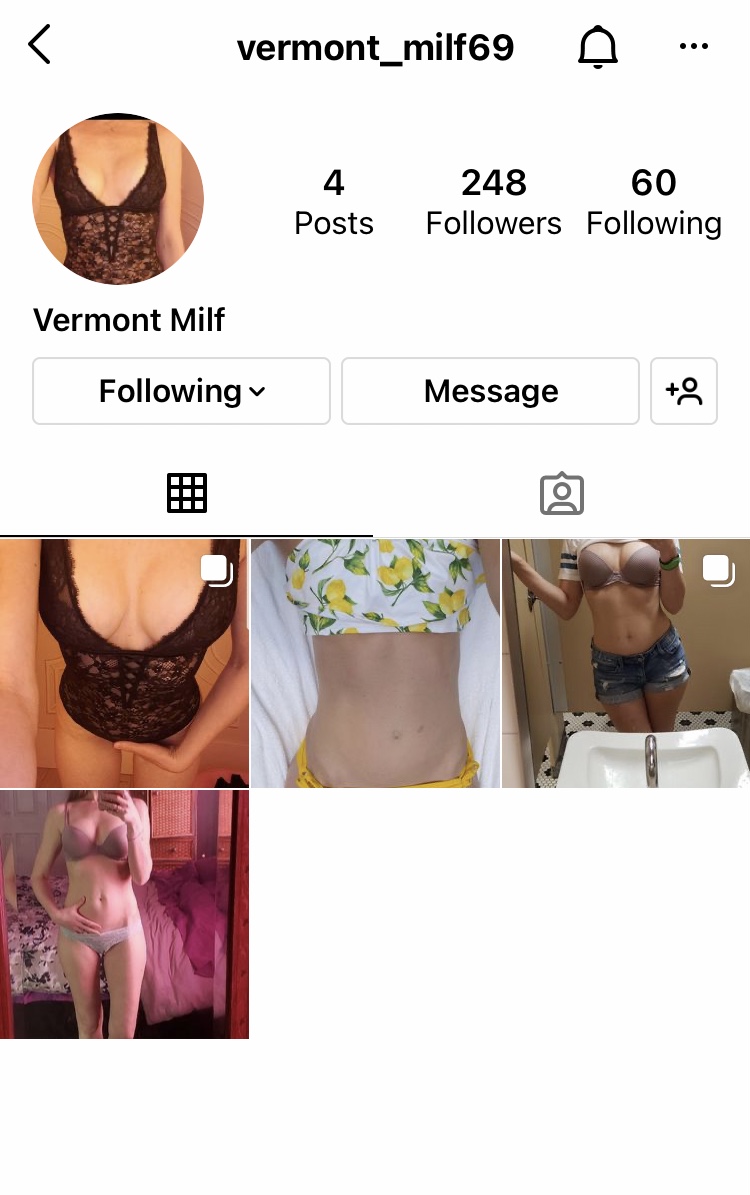Screen dimensions: 750x1195
Task: Switch to the posts grid tab
Action: point(187,493)
